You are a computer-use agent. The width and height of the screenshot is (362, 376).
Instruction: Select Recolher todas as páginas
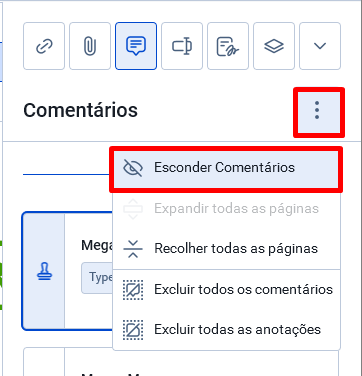[226, 249]
